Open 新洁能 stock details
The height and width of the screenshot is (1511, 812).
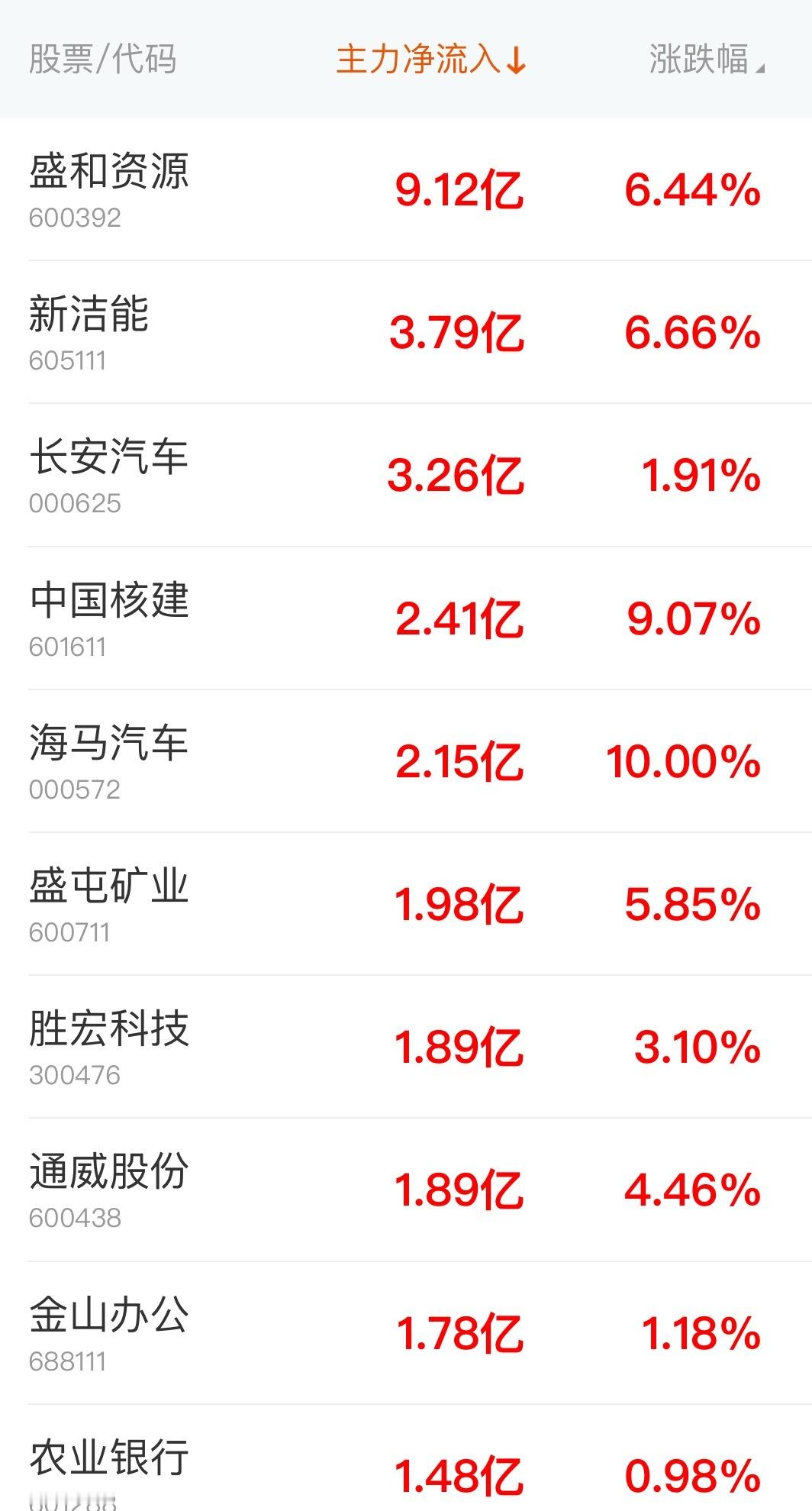89,314
